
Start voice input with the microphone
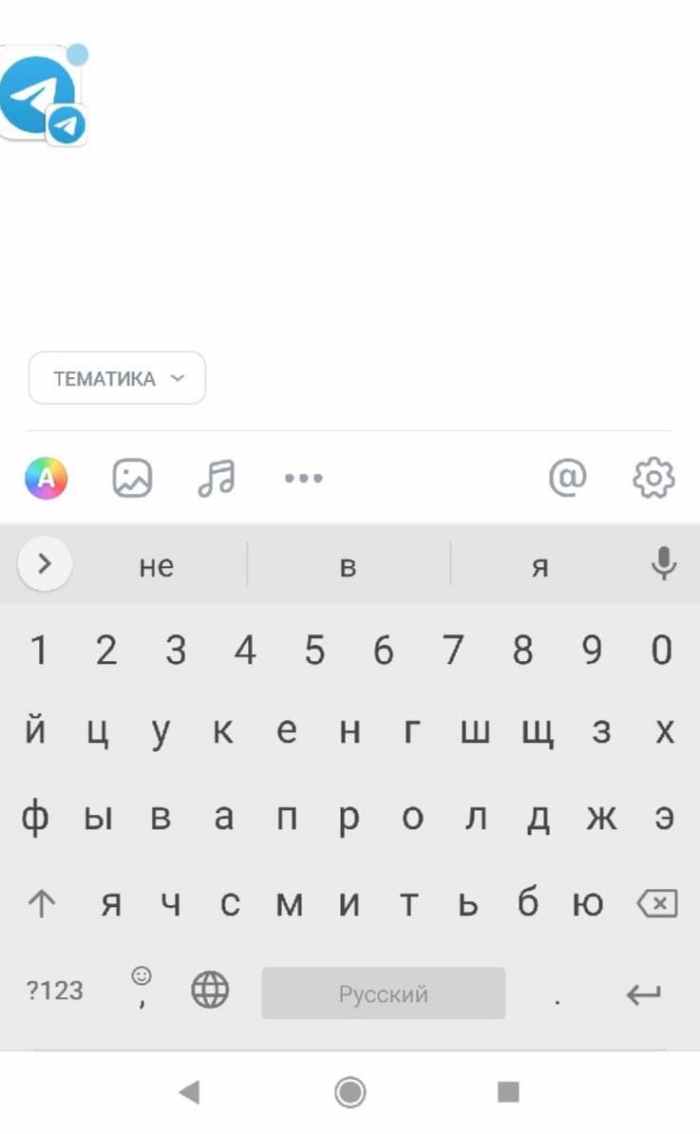[663, 564]
